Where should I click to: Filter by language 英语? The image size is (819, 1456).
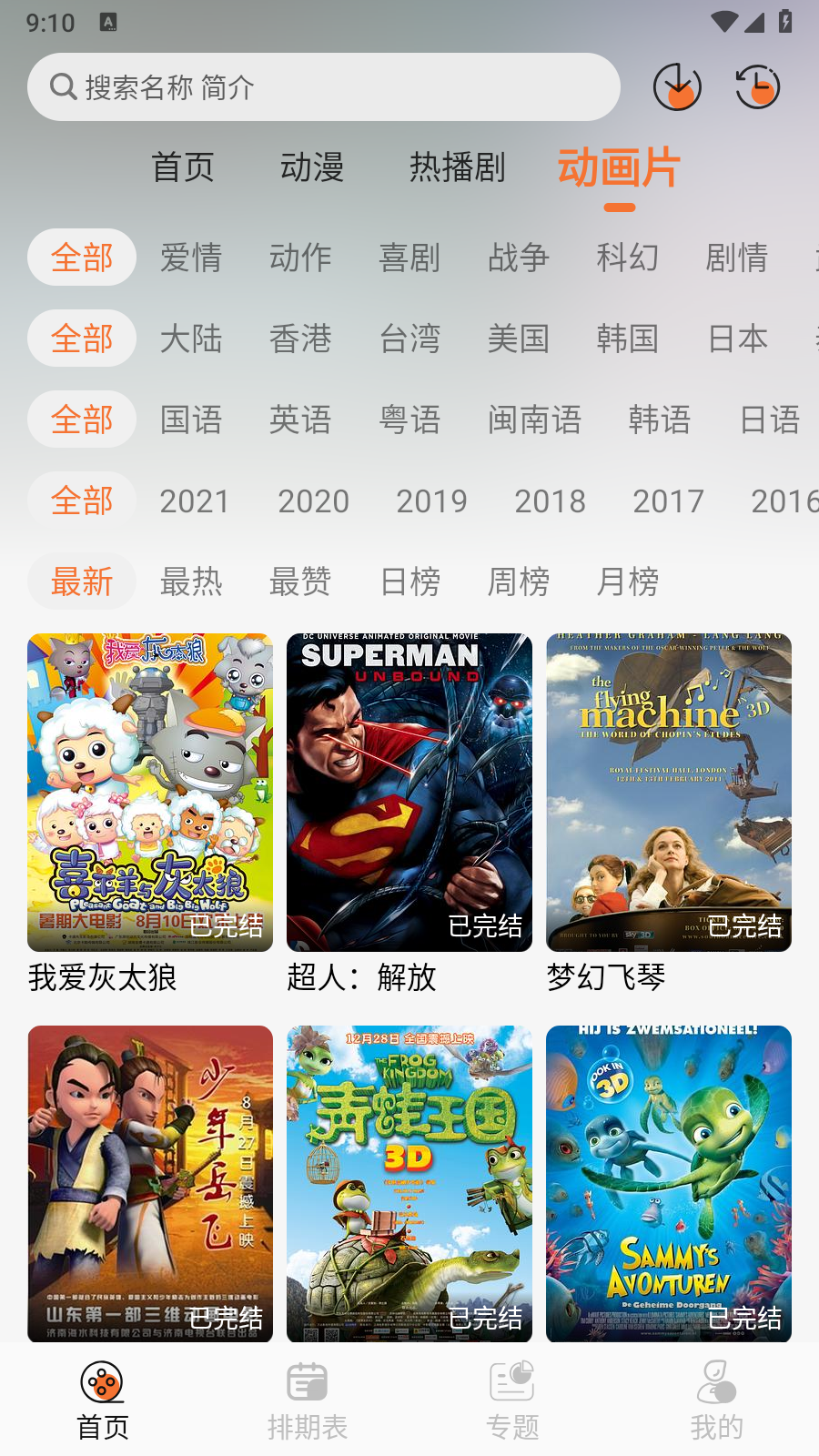300,420
